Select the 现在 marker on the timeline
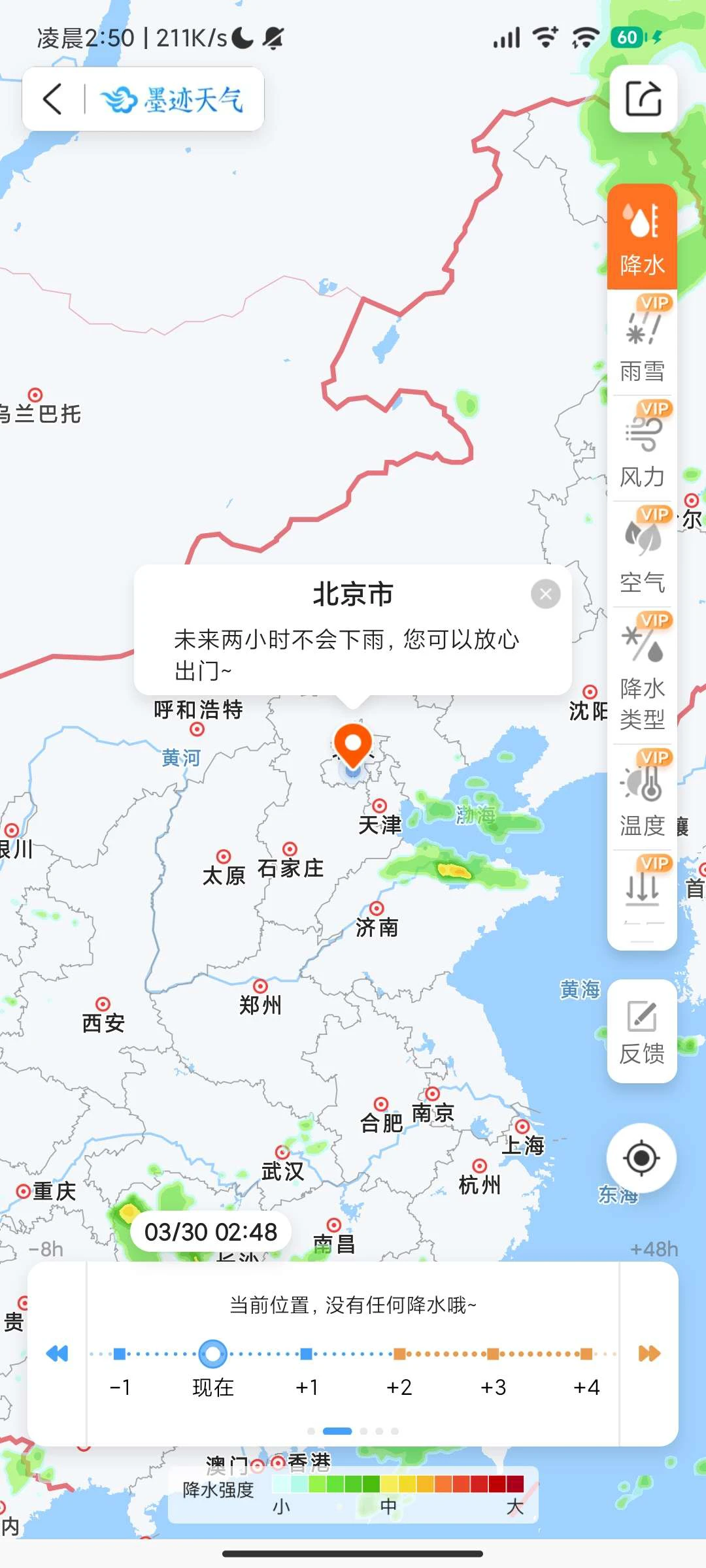Image resolution: width=706 pixels, height=1568 pixels. (x=213, y=1354)
